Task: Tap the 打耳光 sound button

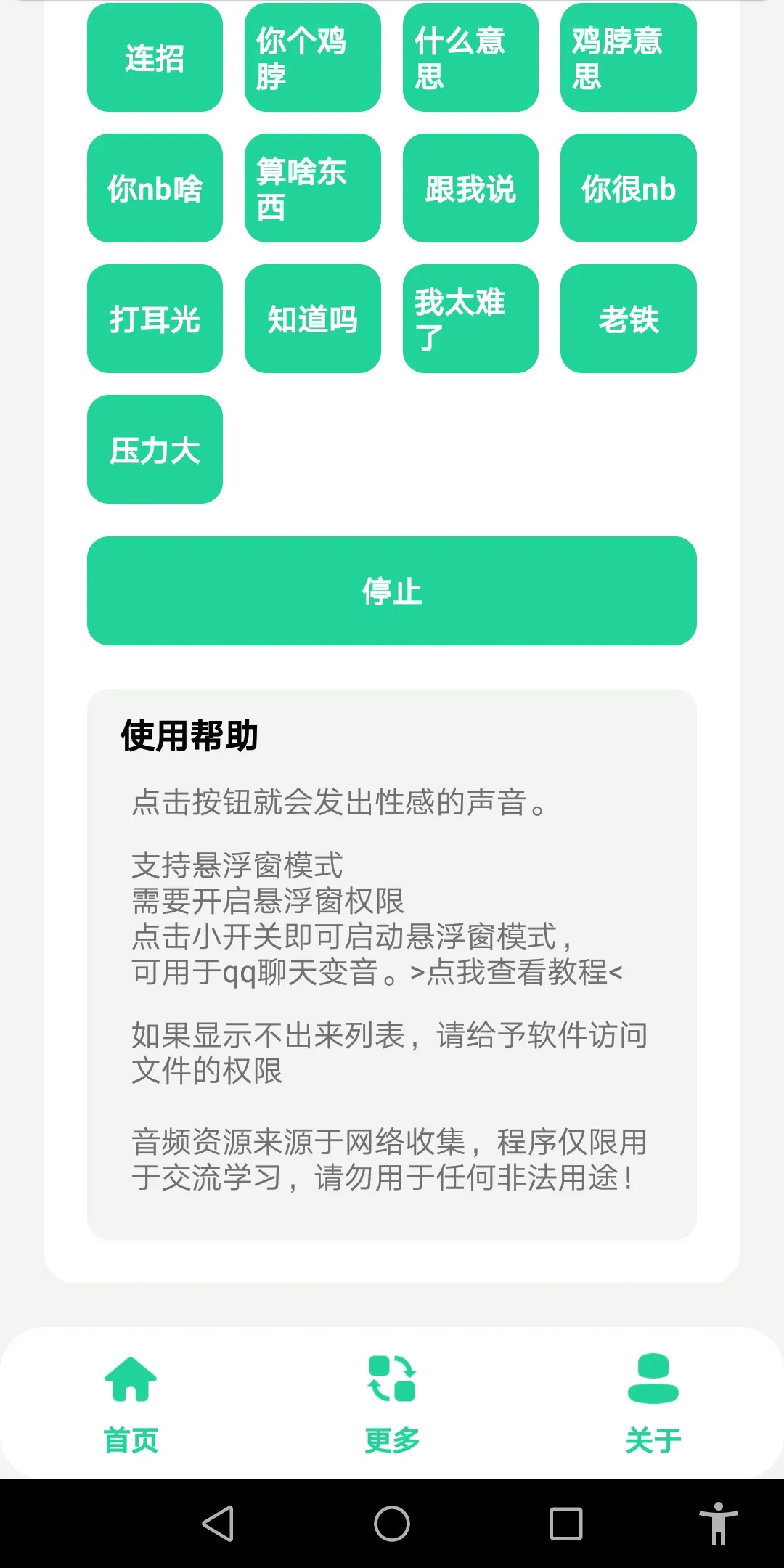Action: (155, 319)
